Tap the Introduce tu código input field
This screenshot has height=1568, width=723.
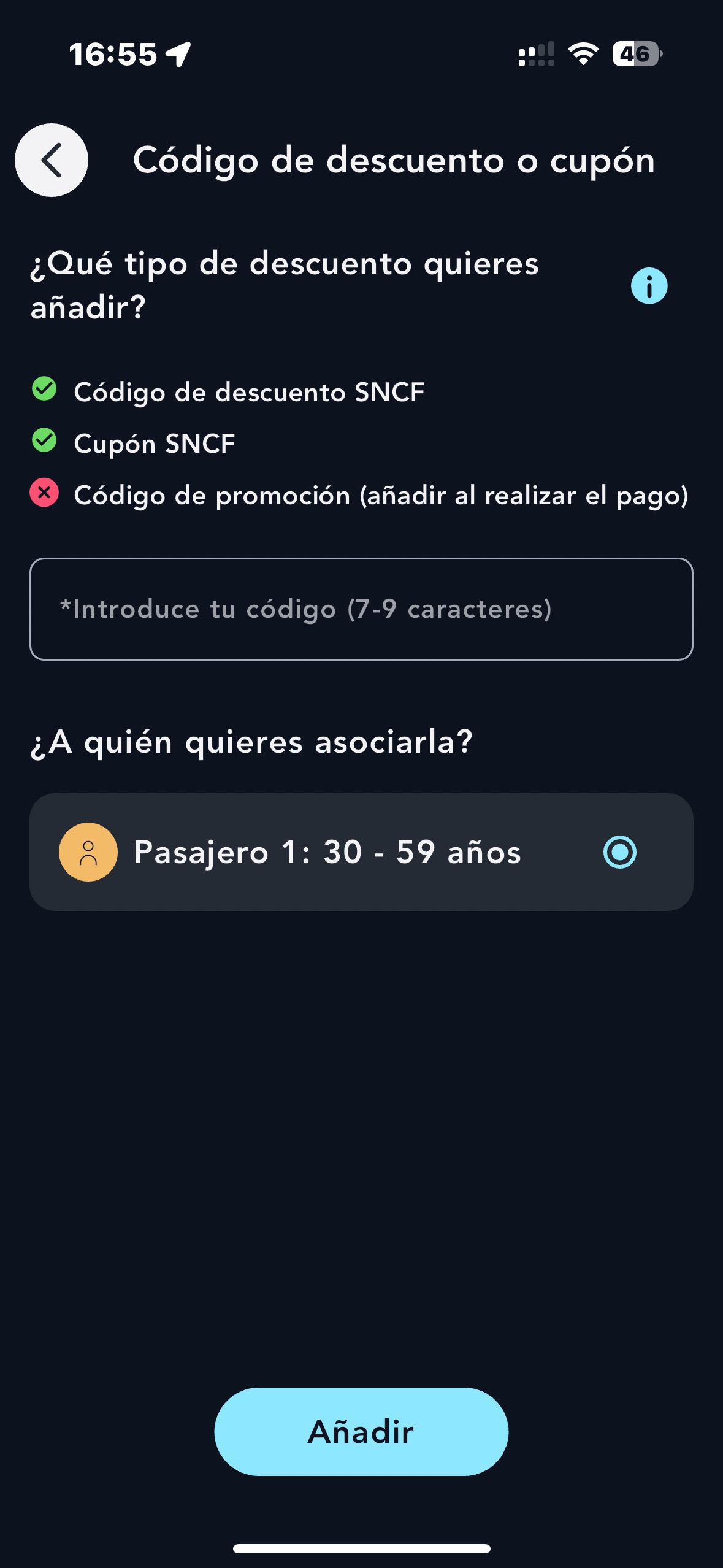pos(361,609)
